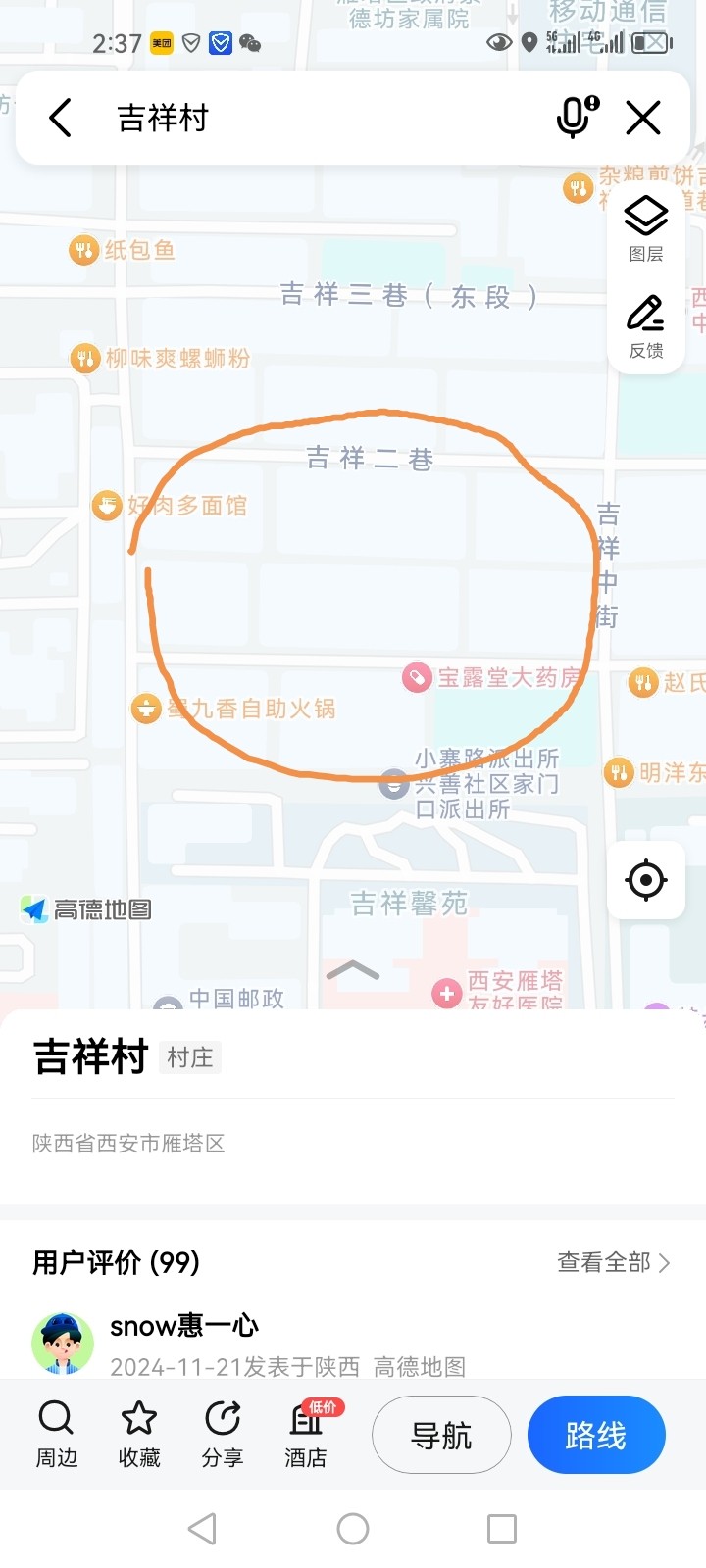
Task: Open recent apps from navigation bar
Action: point(502,1529)
